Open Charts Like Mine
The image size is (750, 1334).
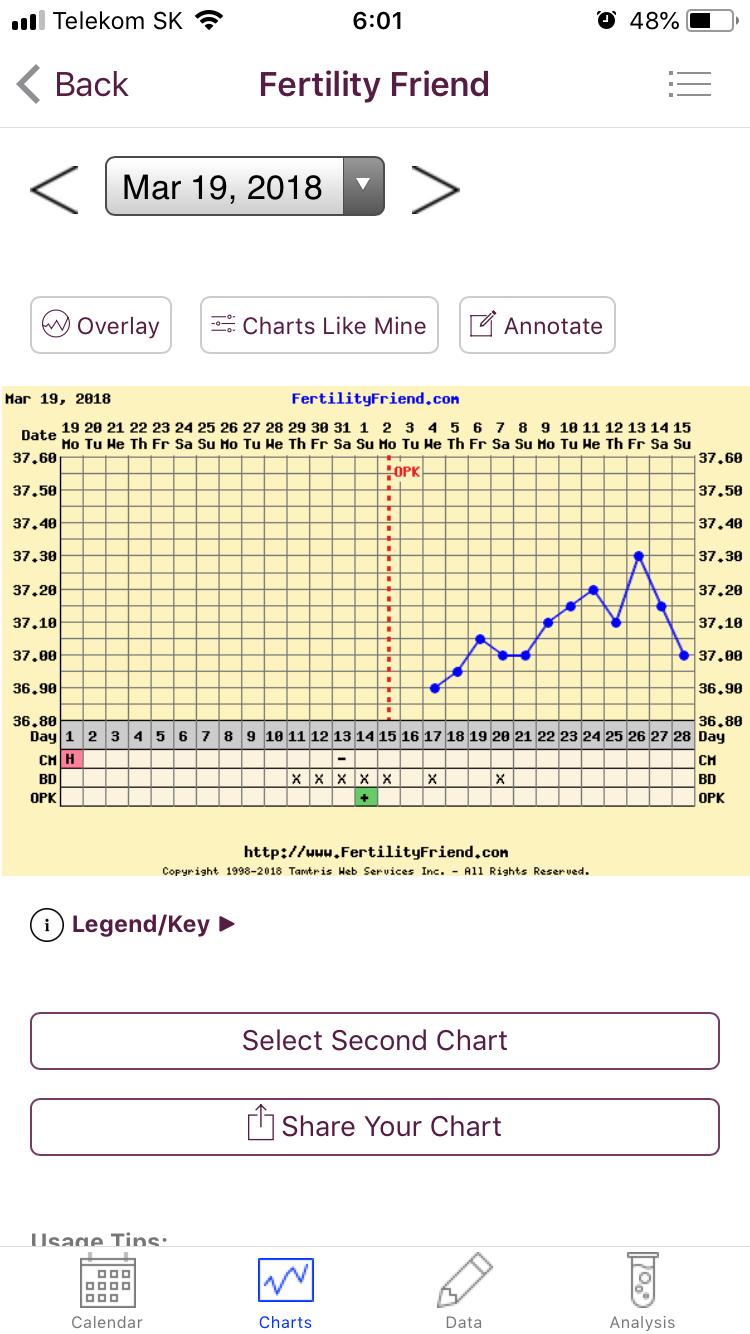[319, 325]
